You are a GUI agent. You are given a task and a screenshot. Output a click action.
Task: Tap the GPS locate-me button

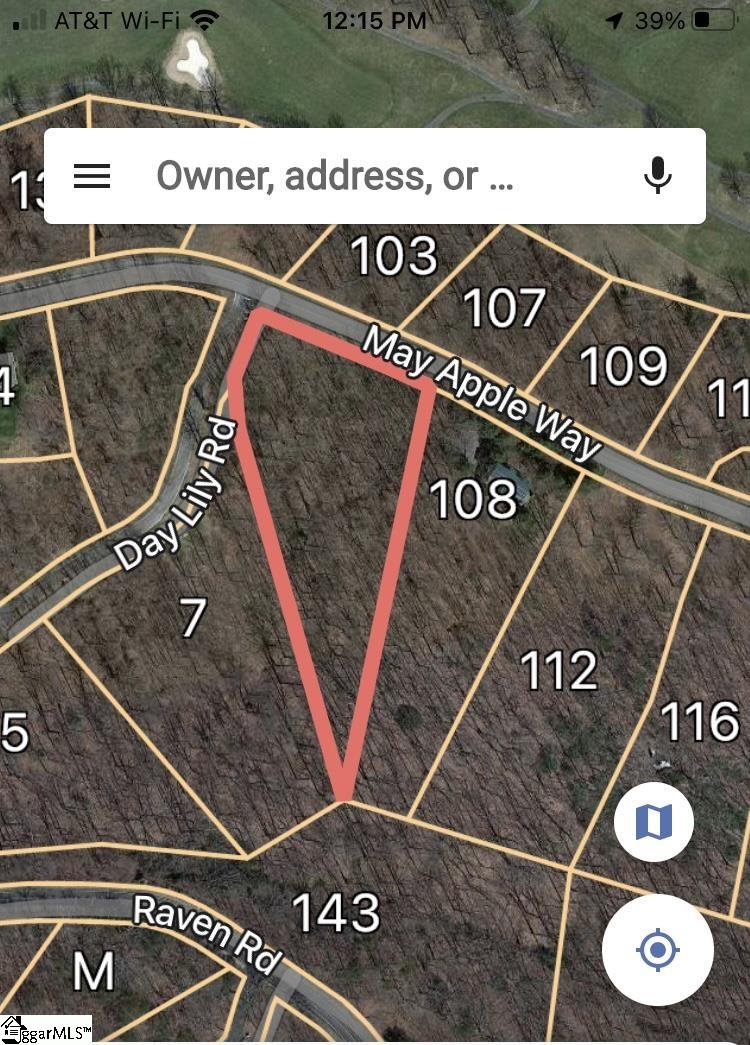click(655, 951)
